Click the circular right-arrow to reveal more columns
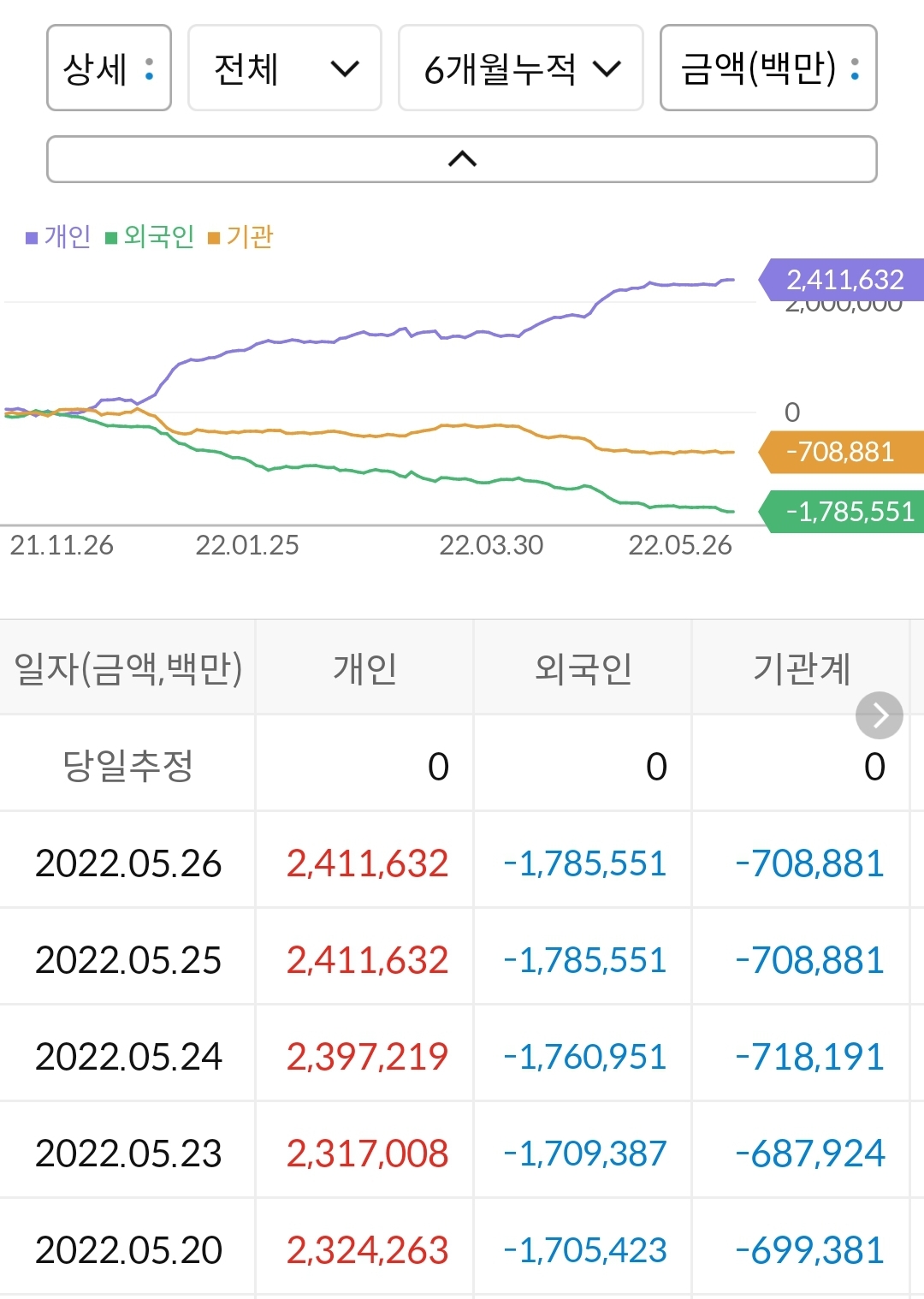The height and width of the screenshot is (1299, 924). 878,715
